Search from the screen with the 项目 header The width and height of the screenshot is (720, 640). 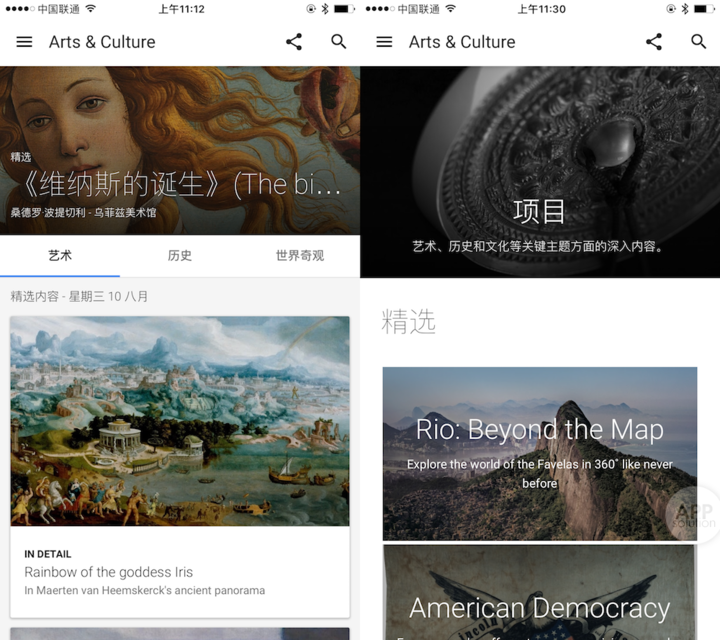pos(699,42)
